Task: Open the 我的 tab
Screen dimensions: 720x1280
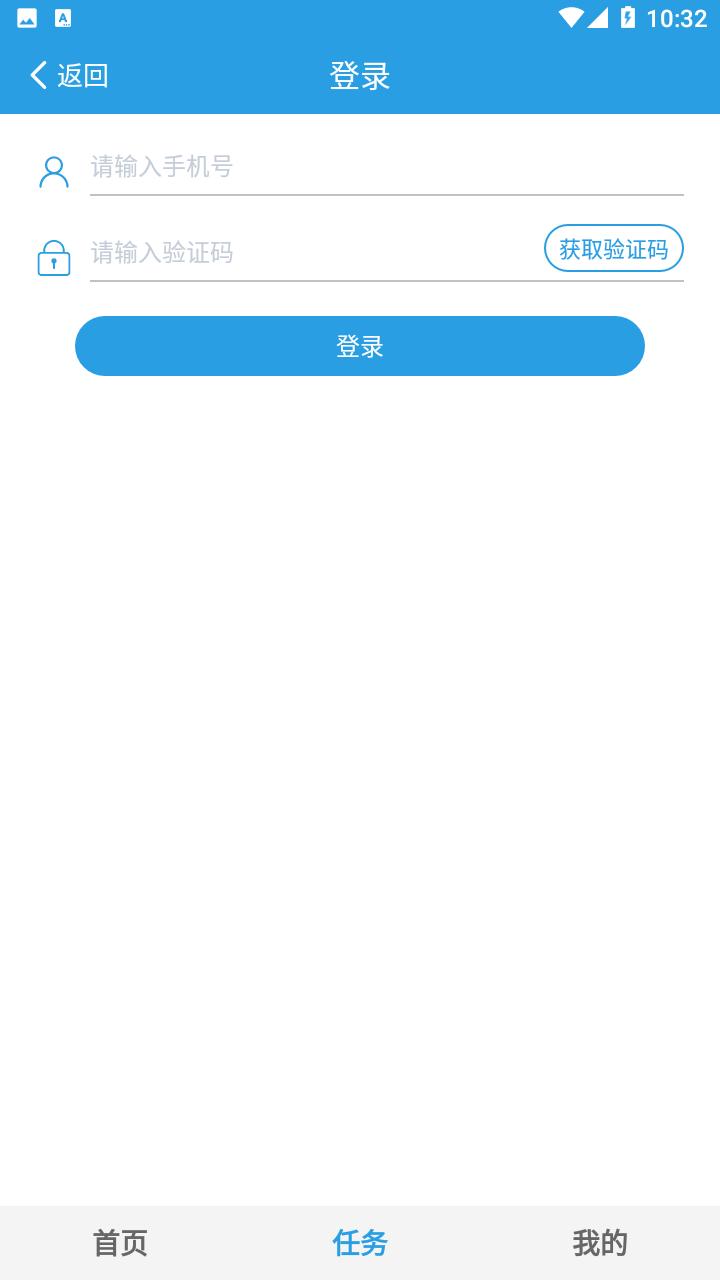Action: (x=600, y=1243)
